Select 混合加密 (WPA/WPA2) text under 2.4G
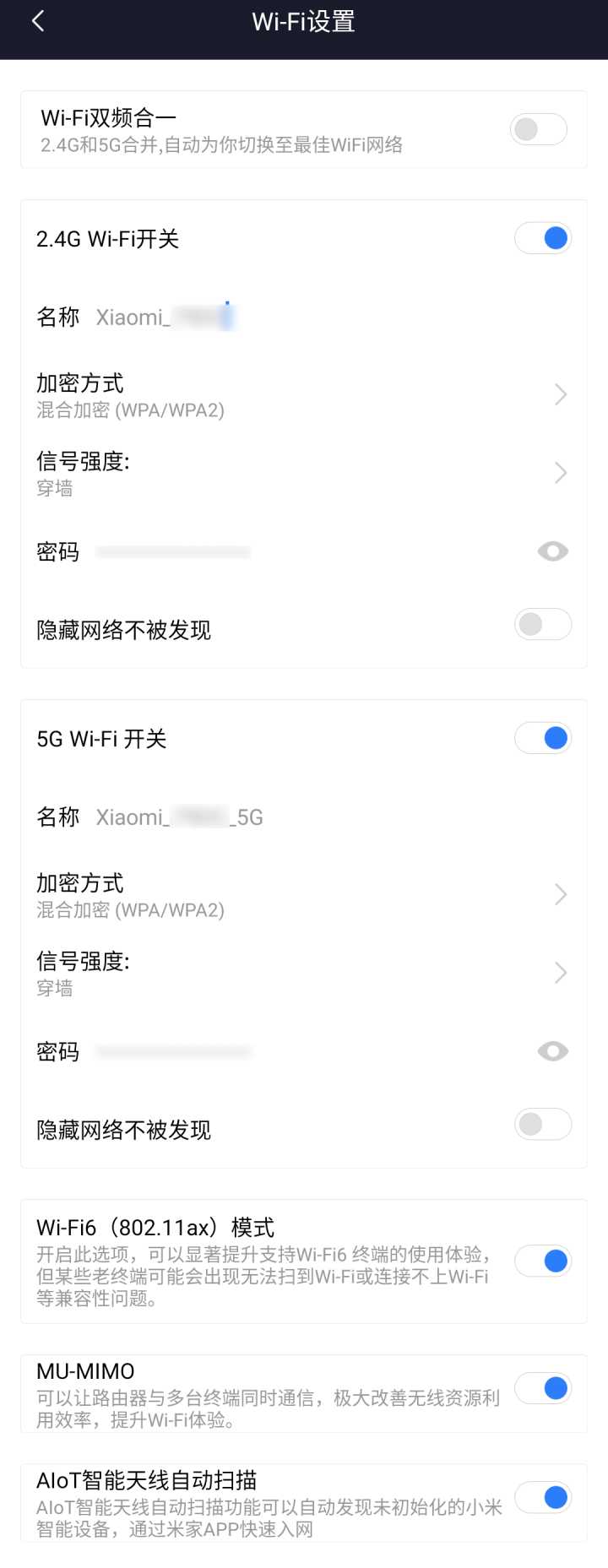This screenshot has width=608, height=1568. 131,410
